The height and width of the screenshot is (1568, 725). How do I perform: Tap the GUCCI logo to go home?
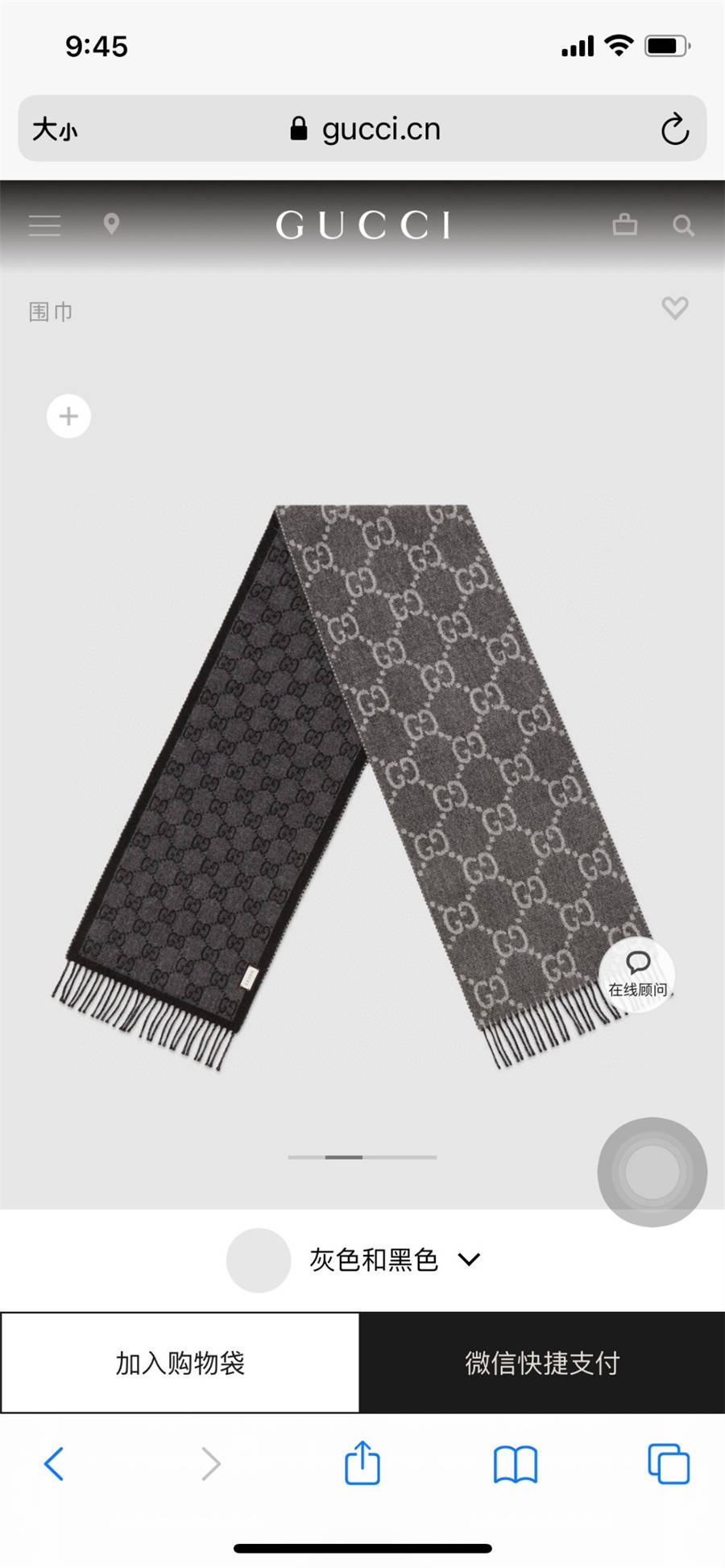click(362, 225)
